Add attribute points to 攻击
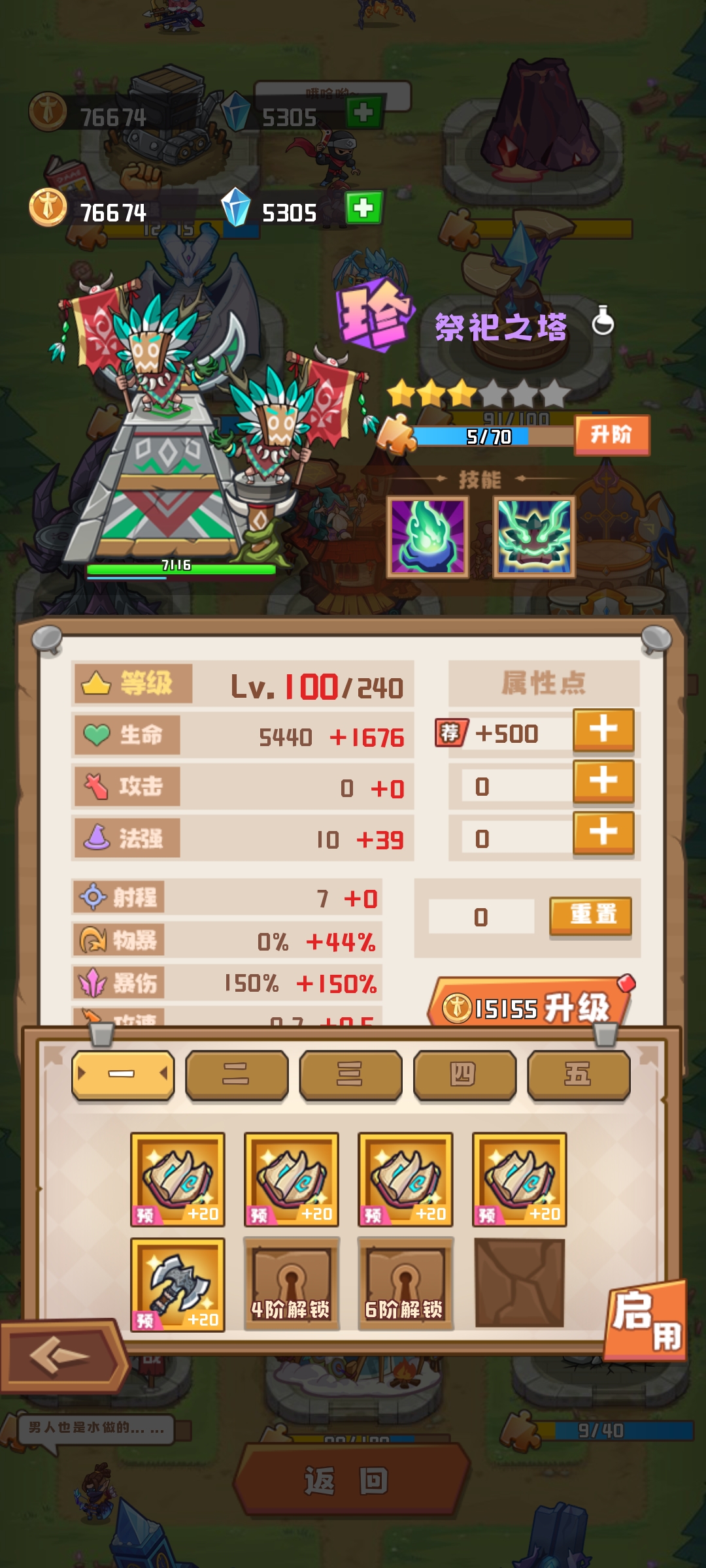Viewport: 706px width, 1568px height. (x=603, y=781)
